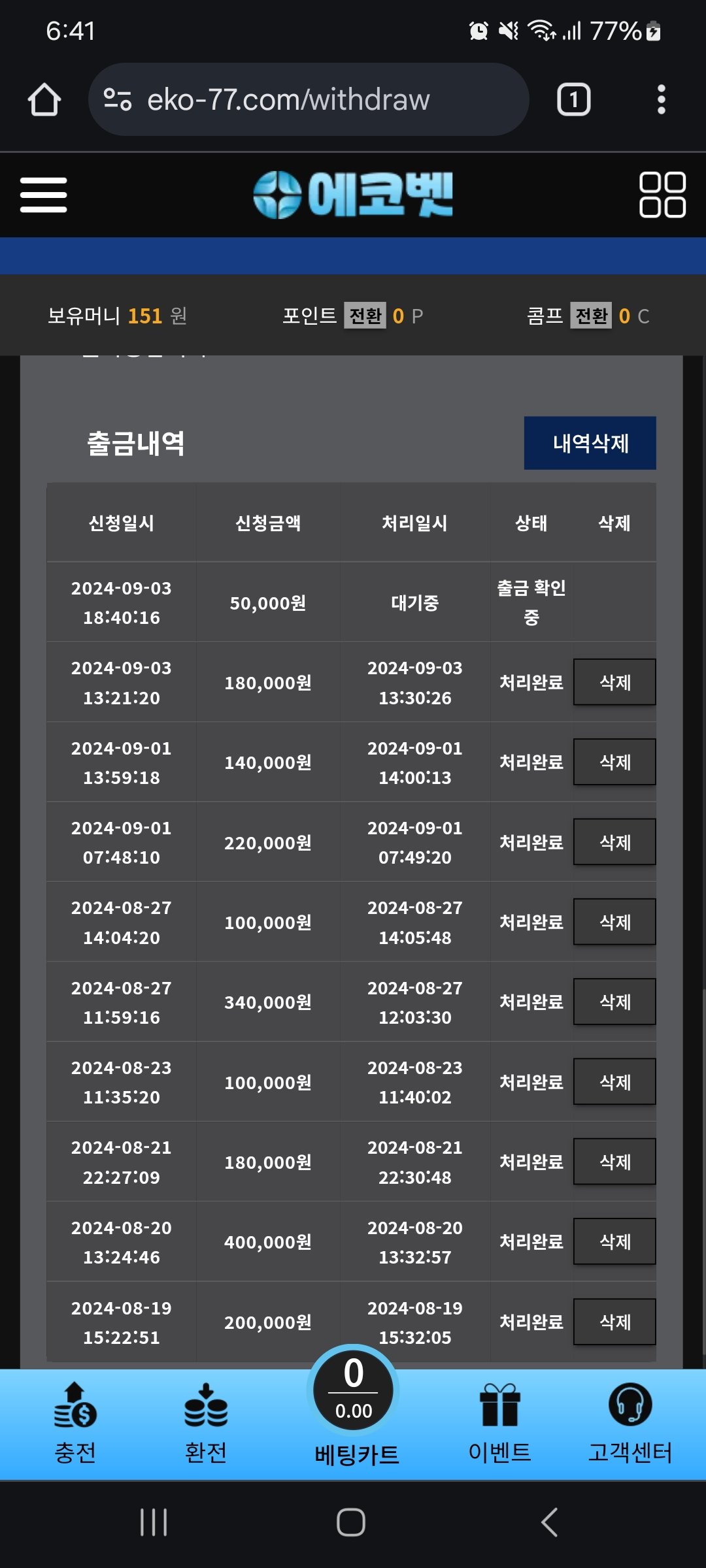
Task: Open the four-square grid menu
Action: coord(662,195)
